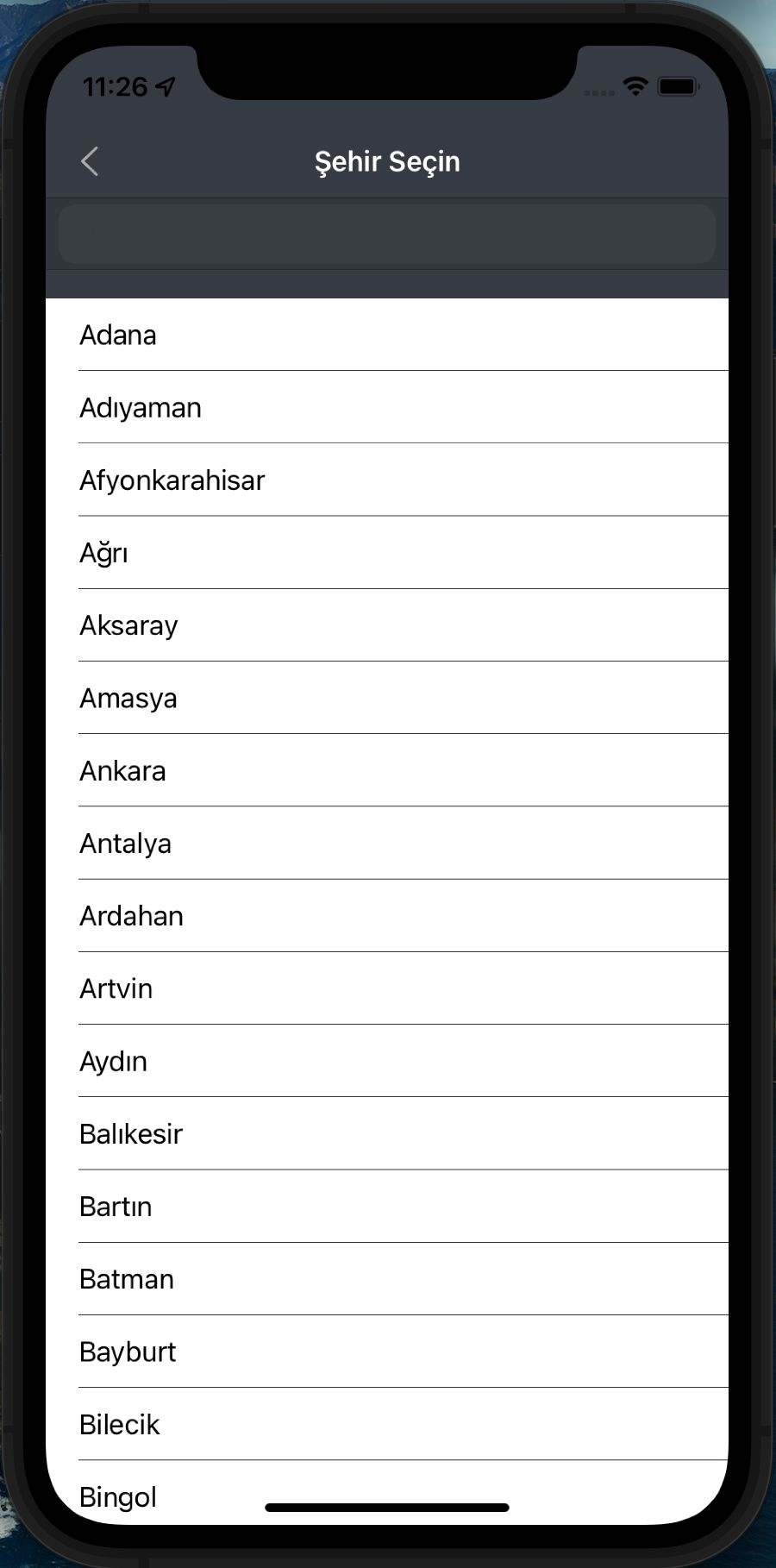
Task: Select Bartın from the list
Action: pos(386,1206)
